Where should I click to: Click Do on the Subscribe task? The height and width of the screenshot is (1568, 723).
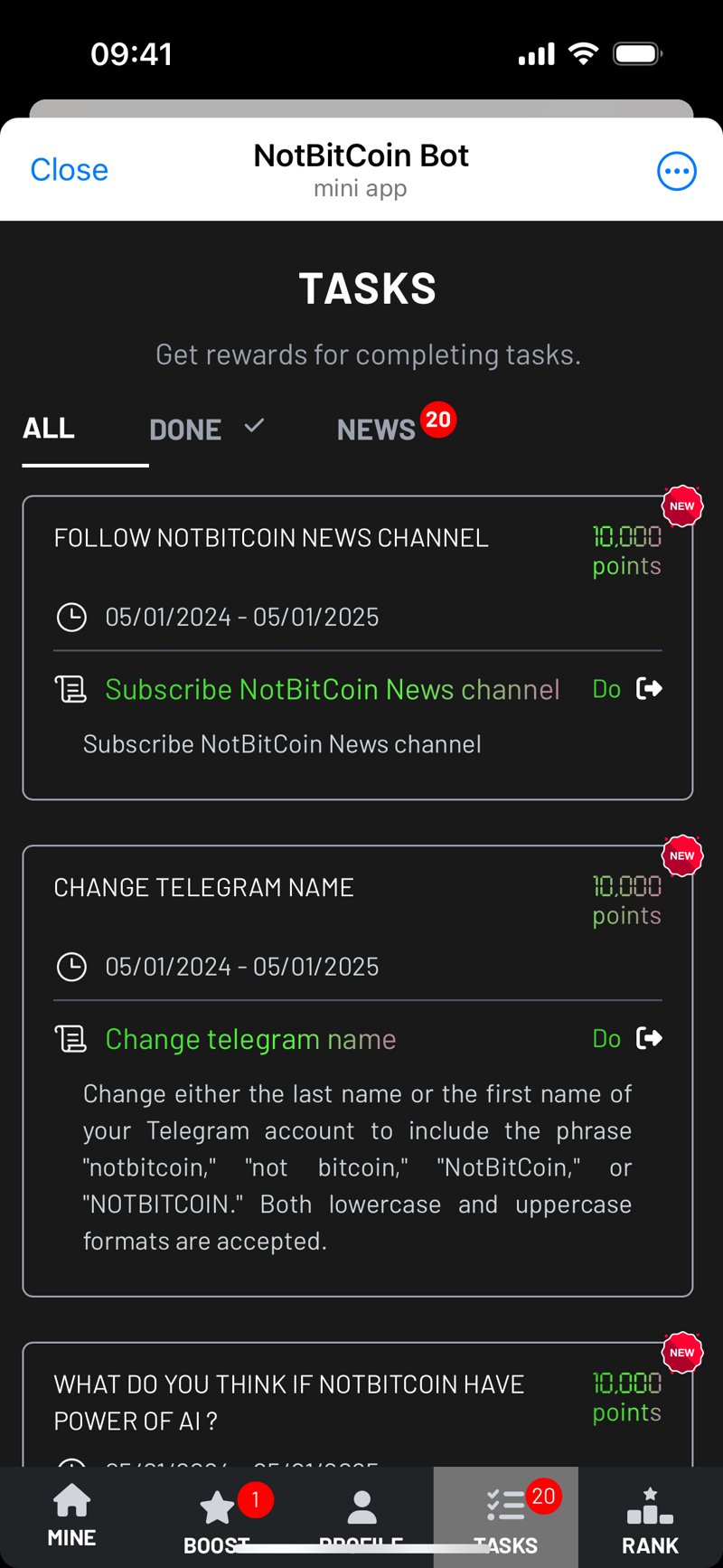tap(606, 688)
